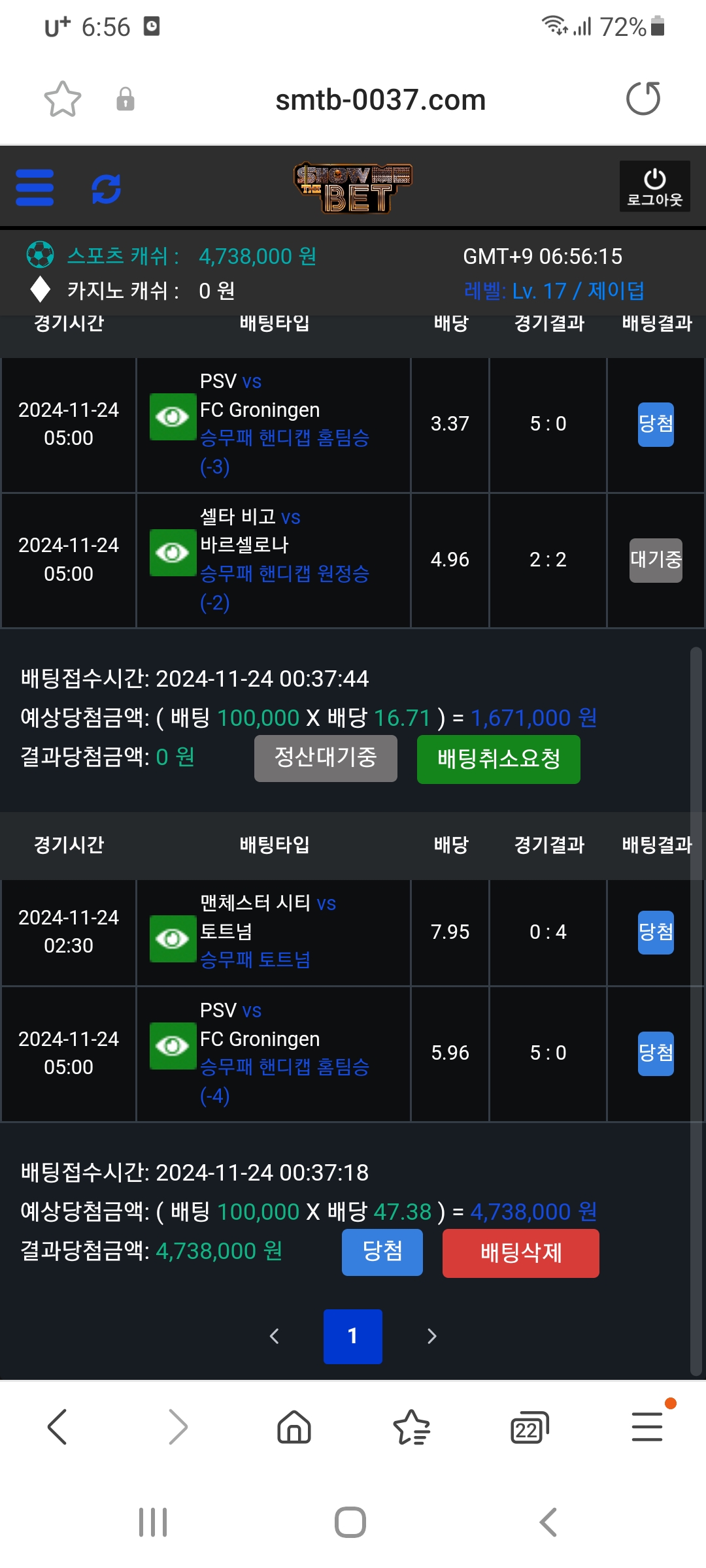Tap the eye icon for 맨체스터 시티 vs 토트넘
The height and width of the screenshot is (1568, 706).
coord(173,939)
